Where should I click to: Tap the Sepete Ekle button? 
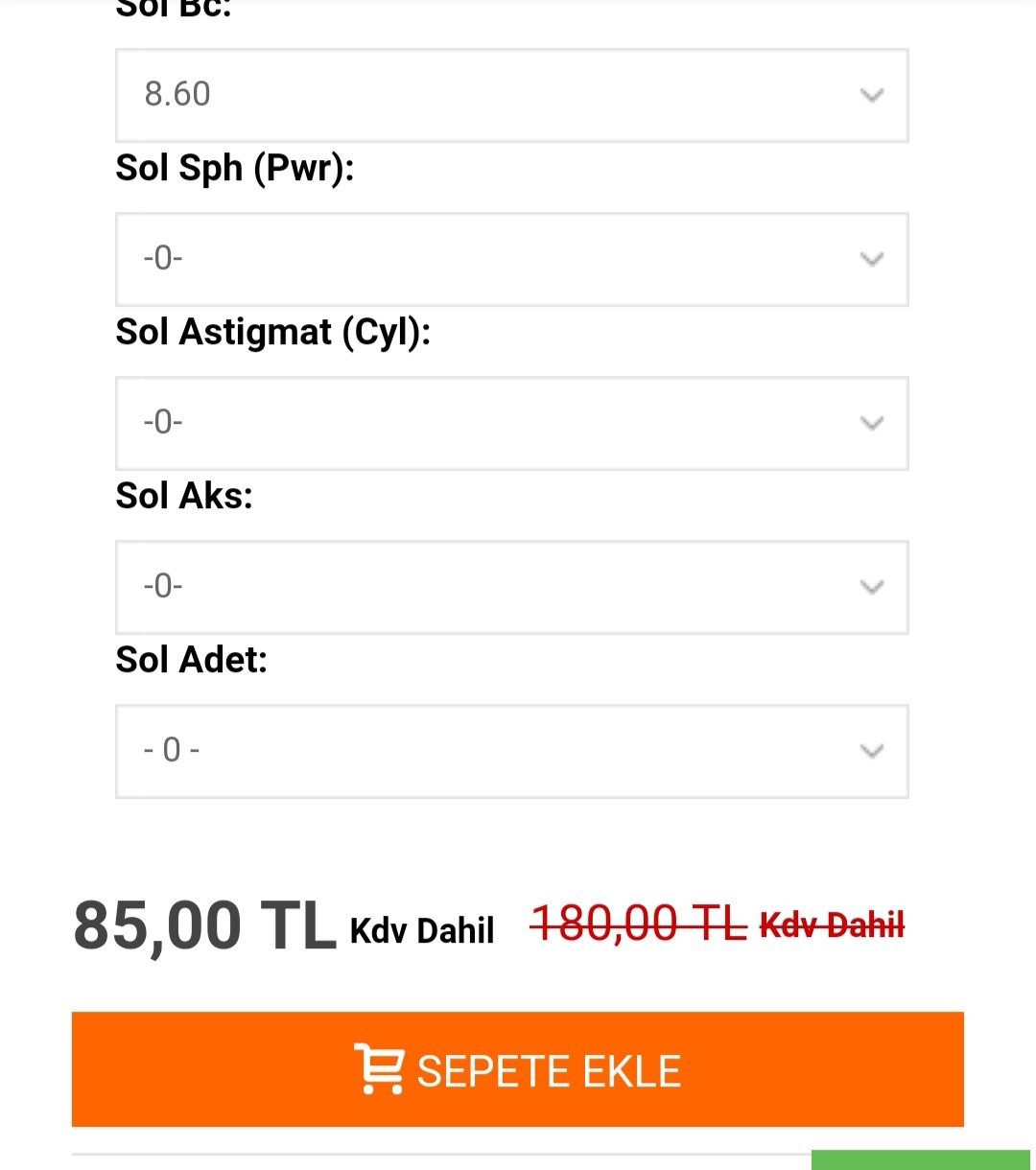point(517,1069)
